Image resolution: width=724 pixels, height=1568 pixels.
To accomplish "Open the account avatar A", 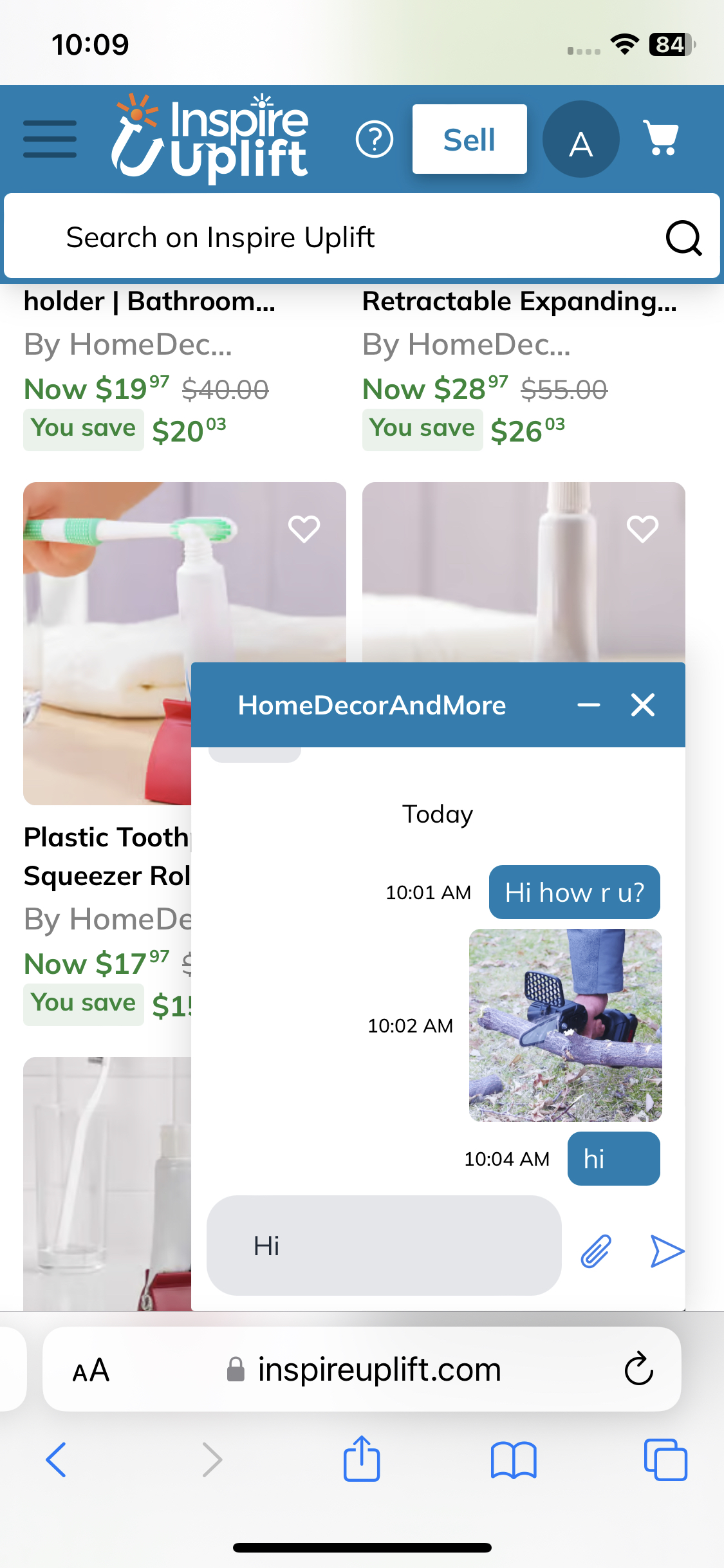I will (x=580, y=139).
